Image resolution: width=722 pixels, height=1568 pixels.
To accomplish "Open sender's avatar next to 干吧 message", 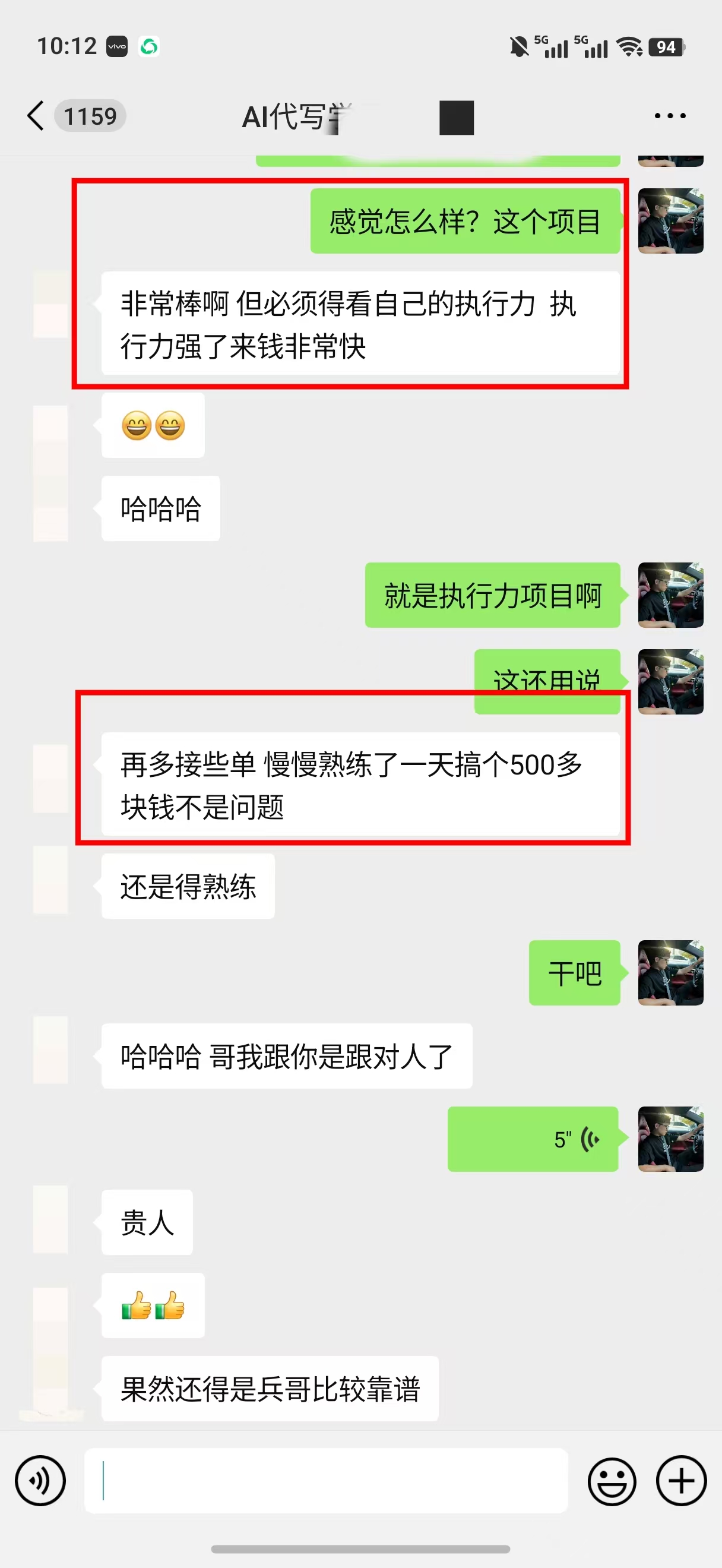I will pyautogui.click(x=670, y=972).
